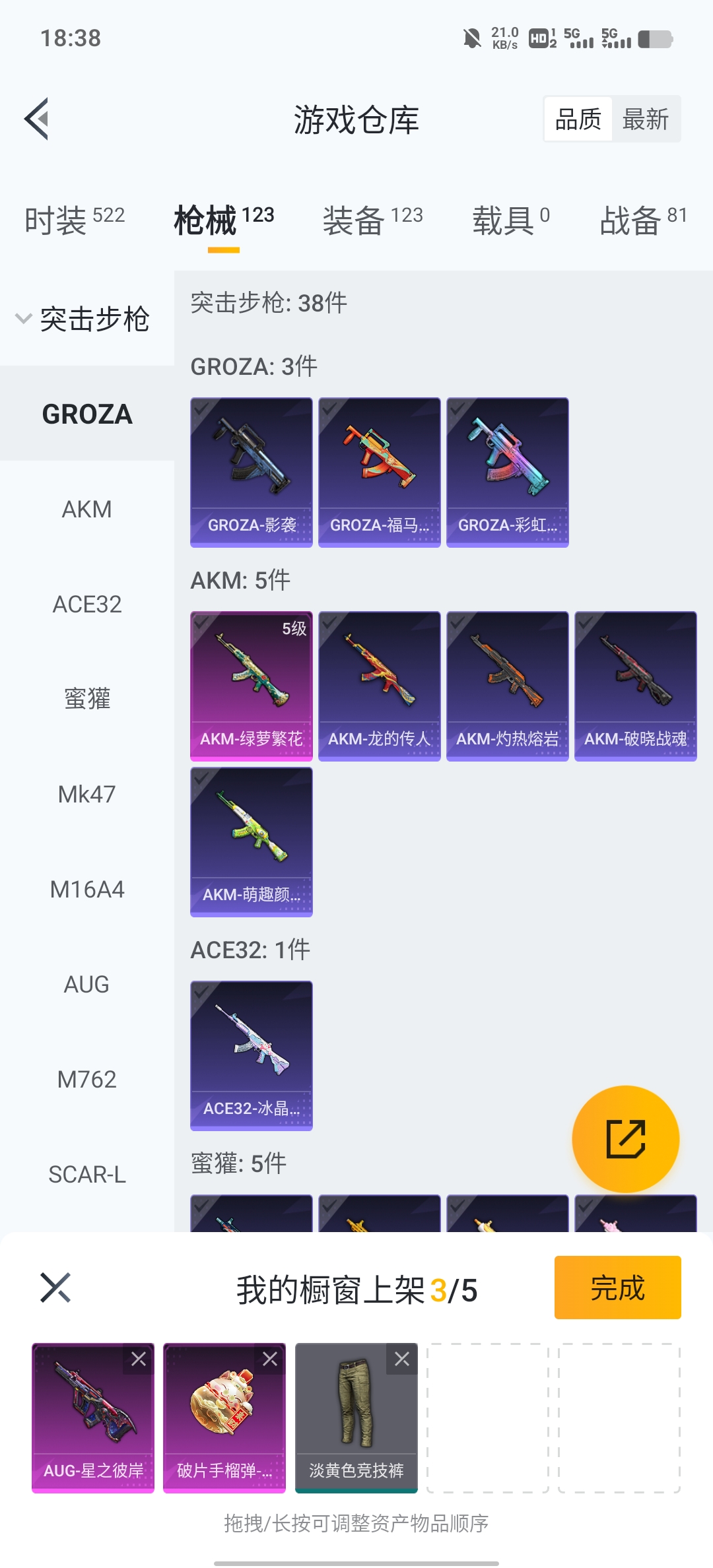This screenshot has height=1568, width=713.
Task: Tap the yellow share floating button
Action: pos(625,1138)
